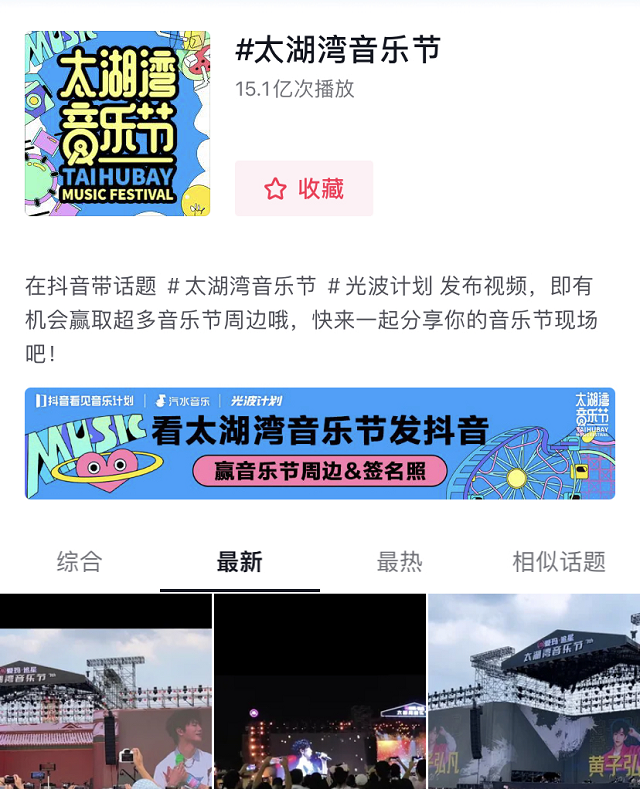View the 太湖湾音乐节 topic cover image
The width and height of the screenshot is (640, 789).
(x=117, y=123)
